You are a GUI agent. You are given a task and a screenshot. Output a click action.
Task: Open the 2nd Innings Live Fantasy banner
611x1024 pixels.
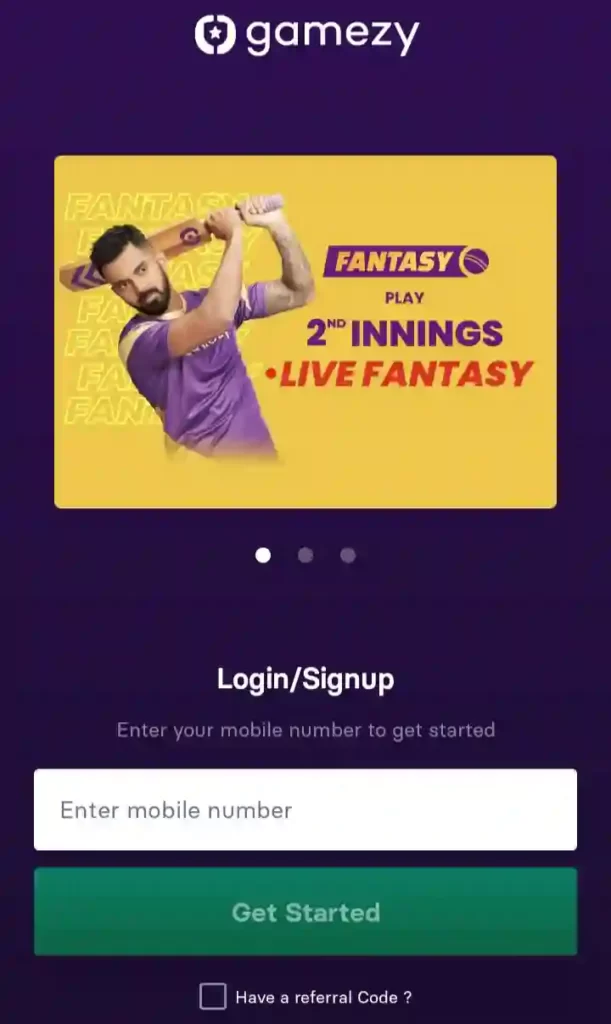(x=305, y=331)
